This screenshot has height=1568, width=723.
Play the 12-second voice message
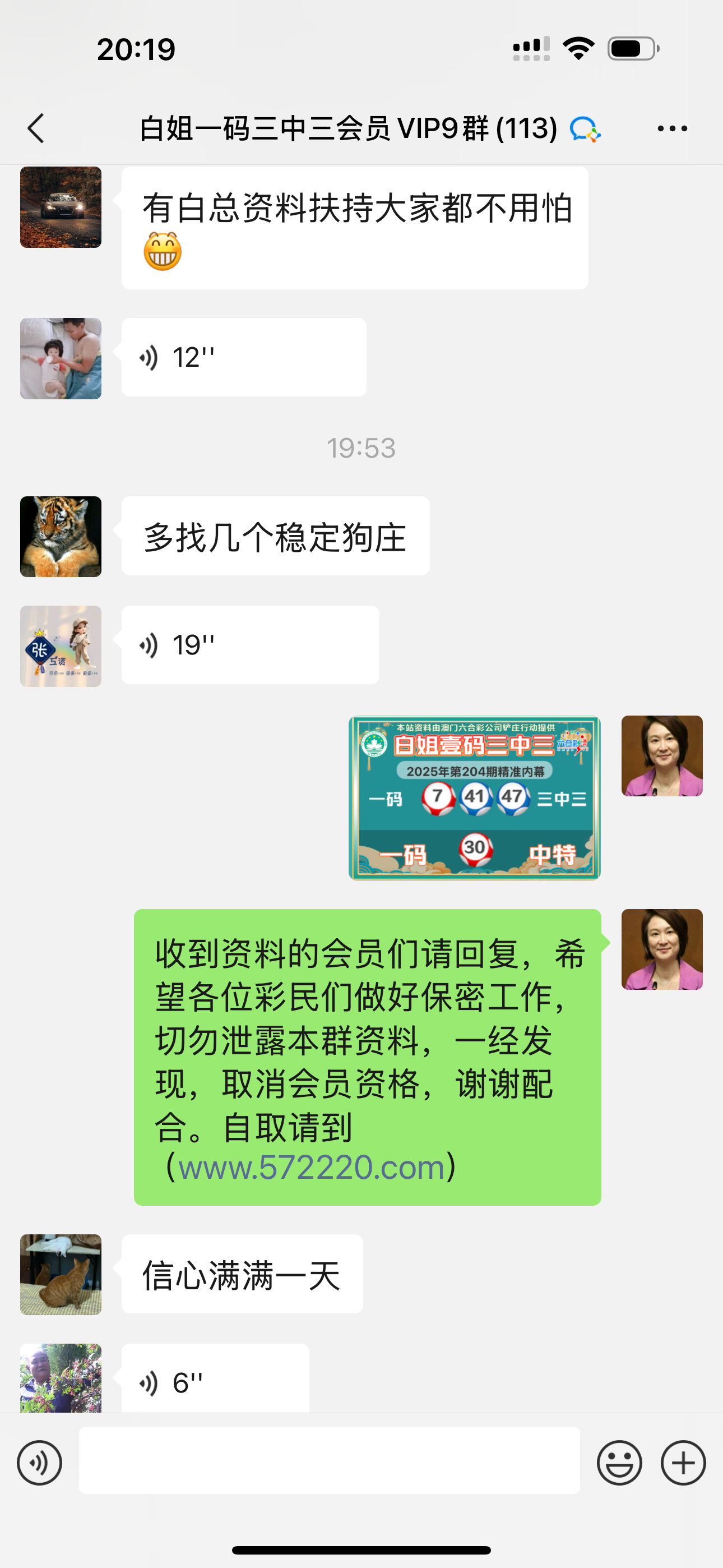coord(243,357)
